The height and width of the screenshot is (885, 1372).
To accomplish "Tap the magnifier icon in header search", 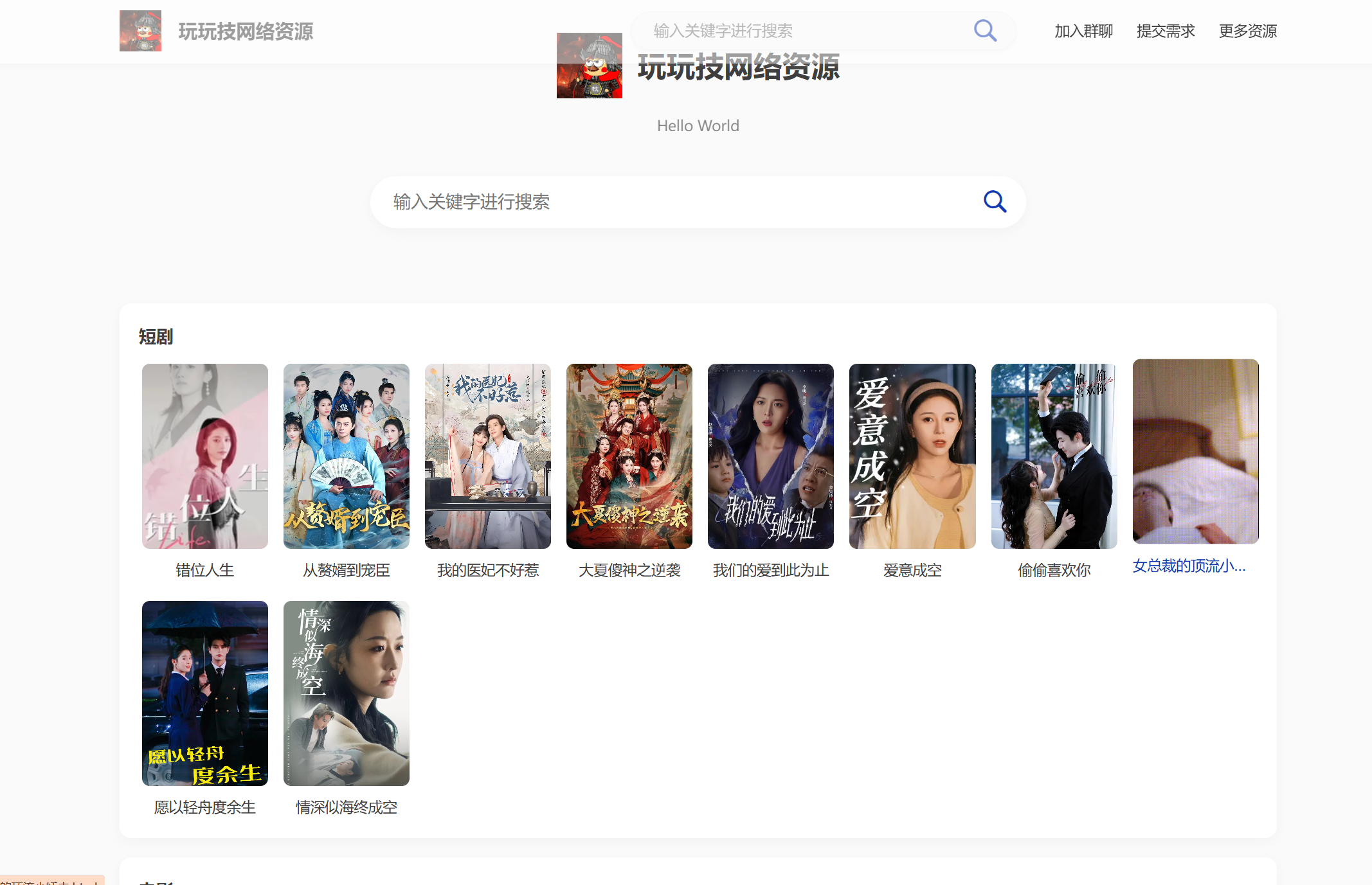I will click(x=984, y=31).
